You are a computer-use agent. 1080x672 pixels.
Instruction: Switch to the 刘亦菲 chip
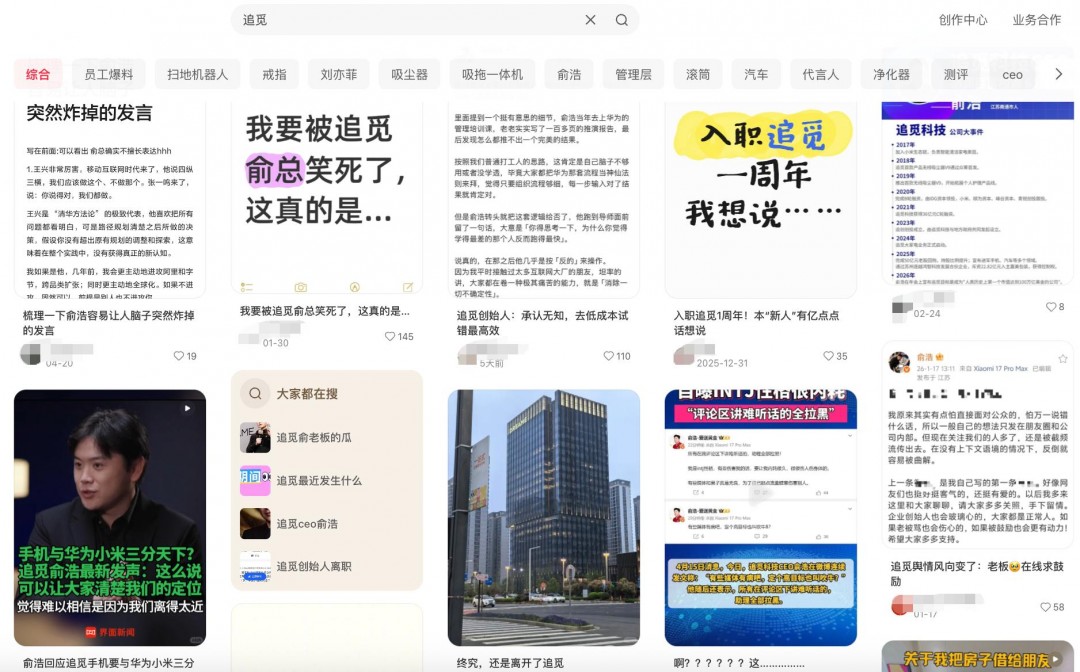click(338, 74)
